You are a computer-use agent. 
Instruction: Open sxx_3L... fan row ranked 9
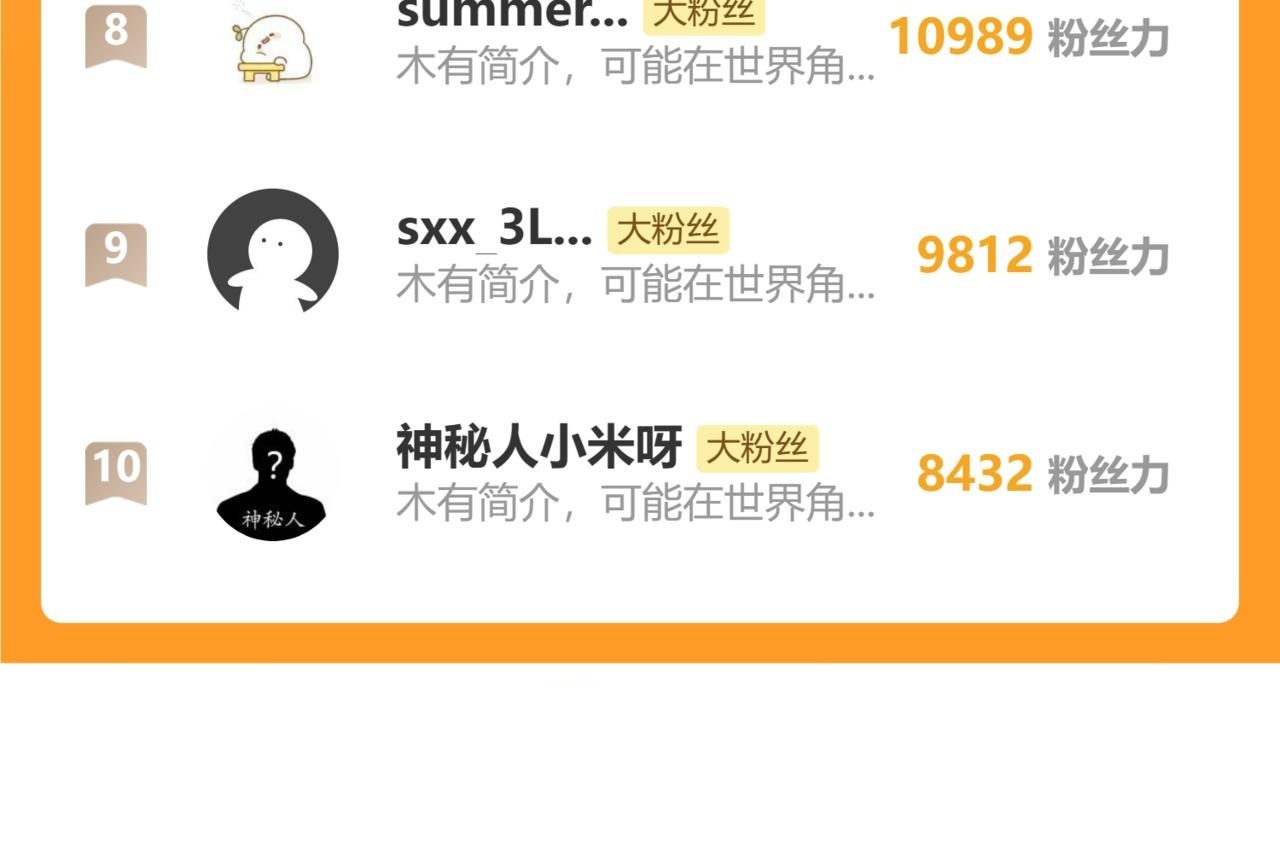click(640, 255)
